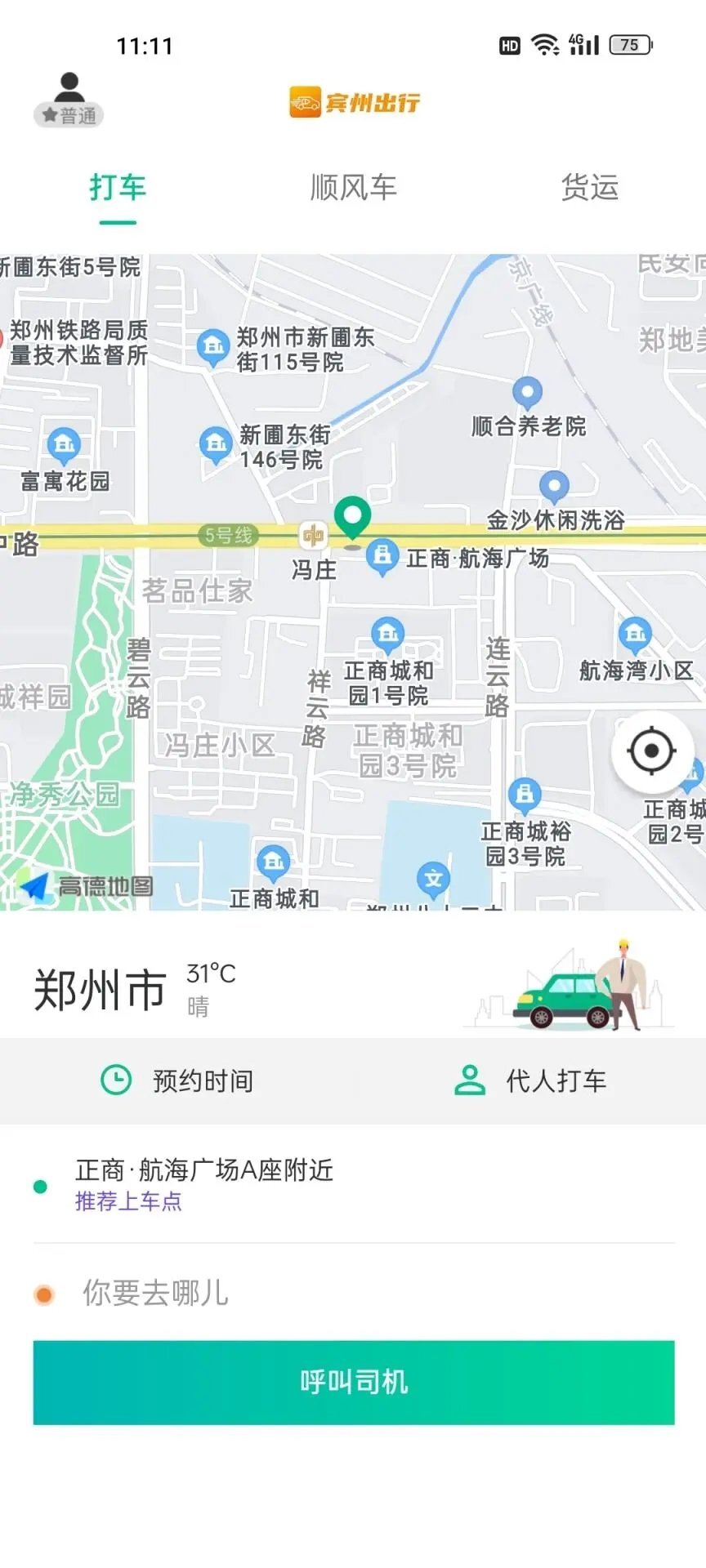Select the clock icon beside 预约时间
Viewport: 706px width, 1568px height.
[x=117, y=1080]
